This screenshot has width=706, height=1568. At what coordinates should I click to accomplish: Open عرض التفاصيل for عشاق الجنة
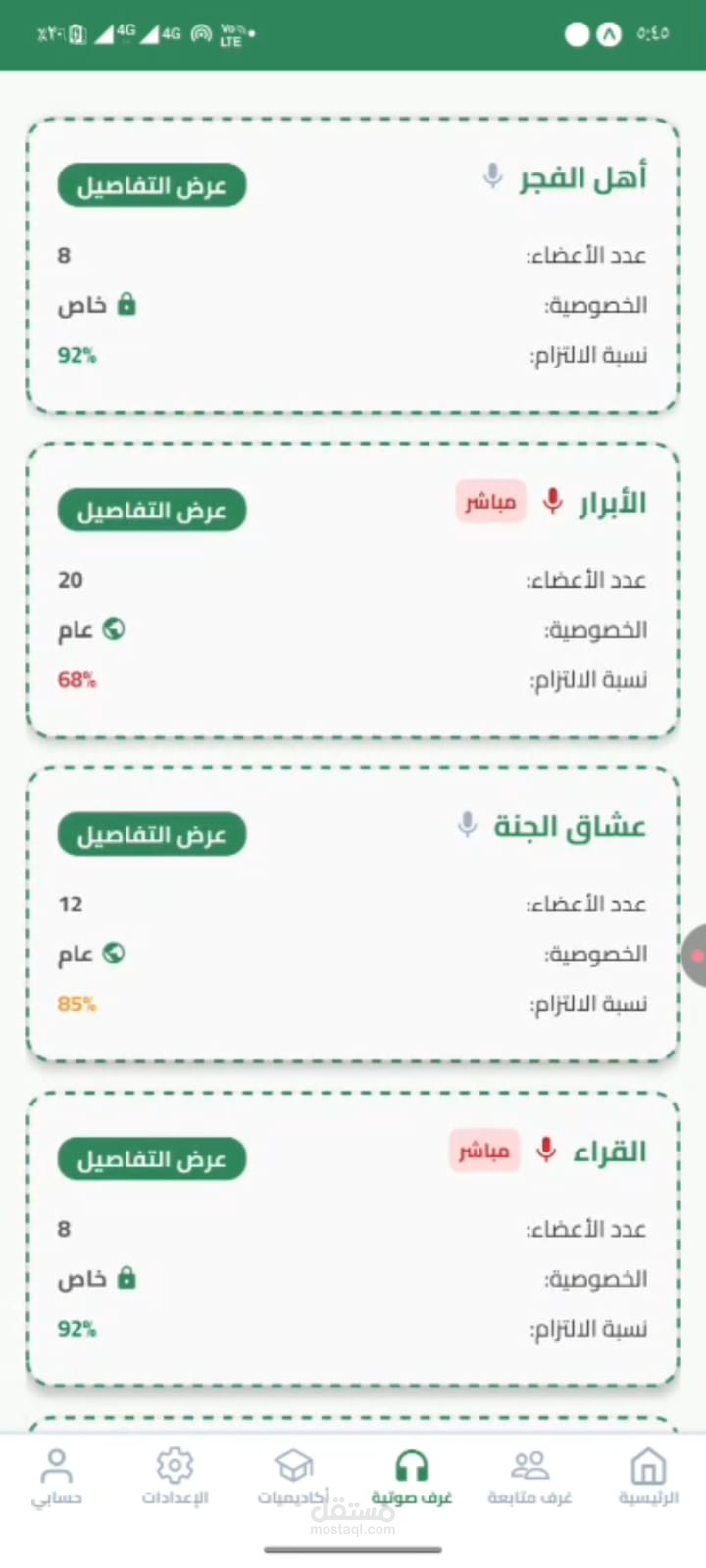click(x=151, y=835)
